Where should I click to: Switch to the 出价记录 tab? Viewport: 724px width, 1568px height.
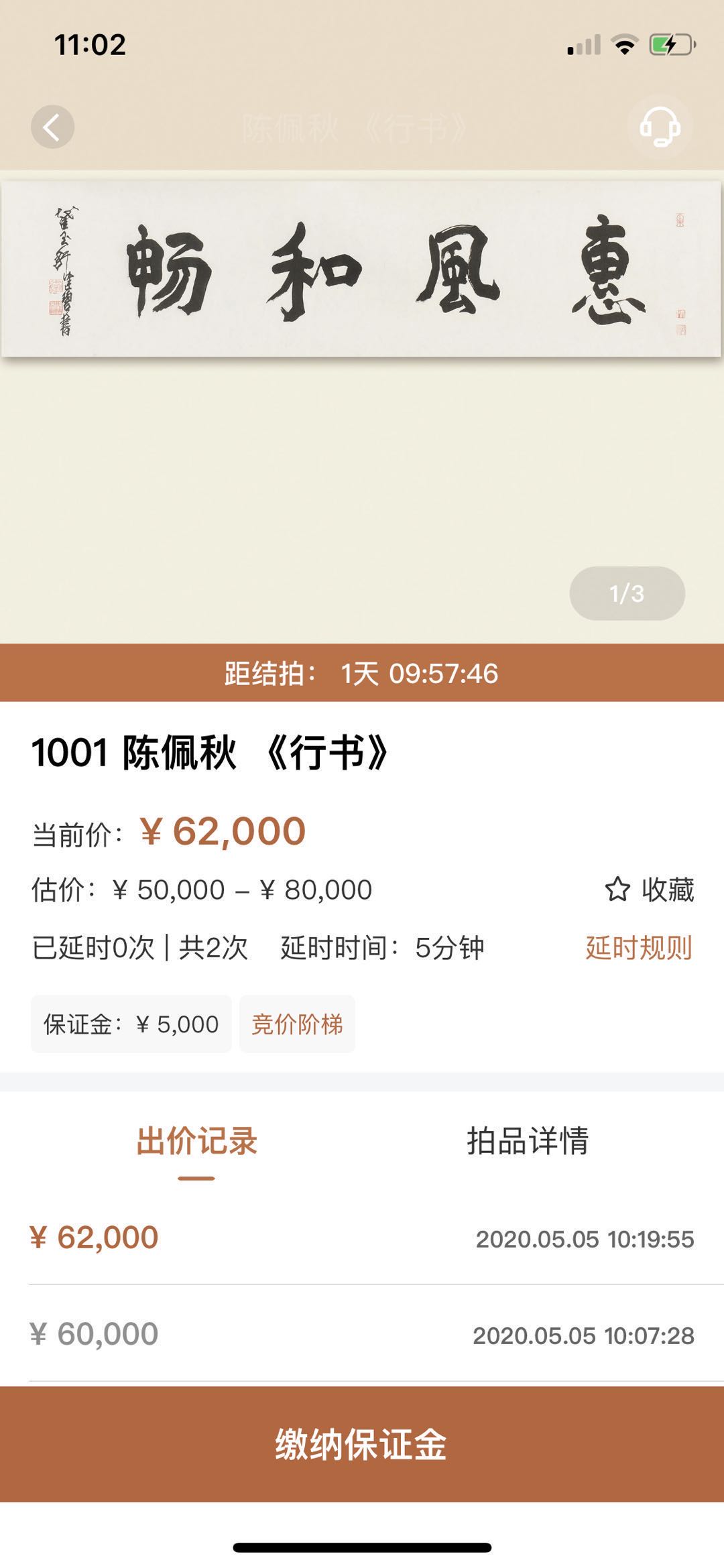point(196,1142)
